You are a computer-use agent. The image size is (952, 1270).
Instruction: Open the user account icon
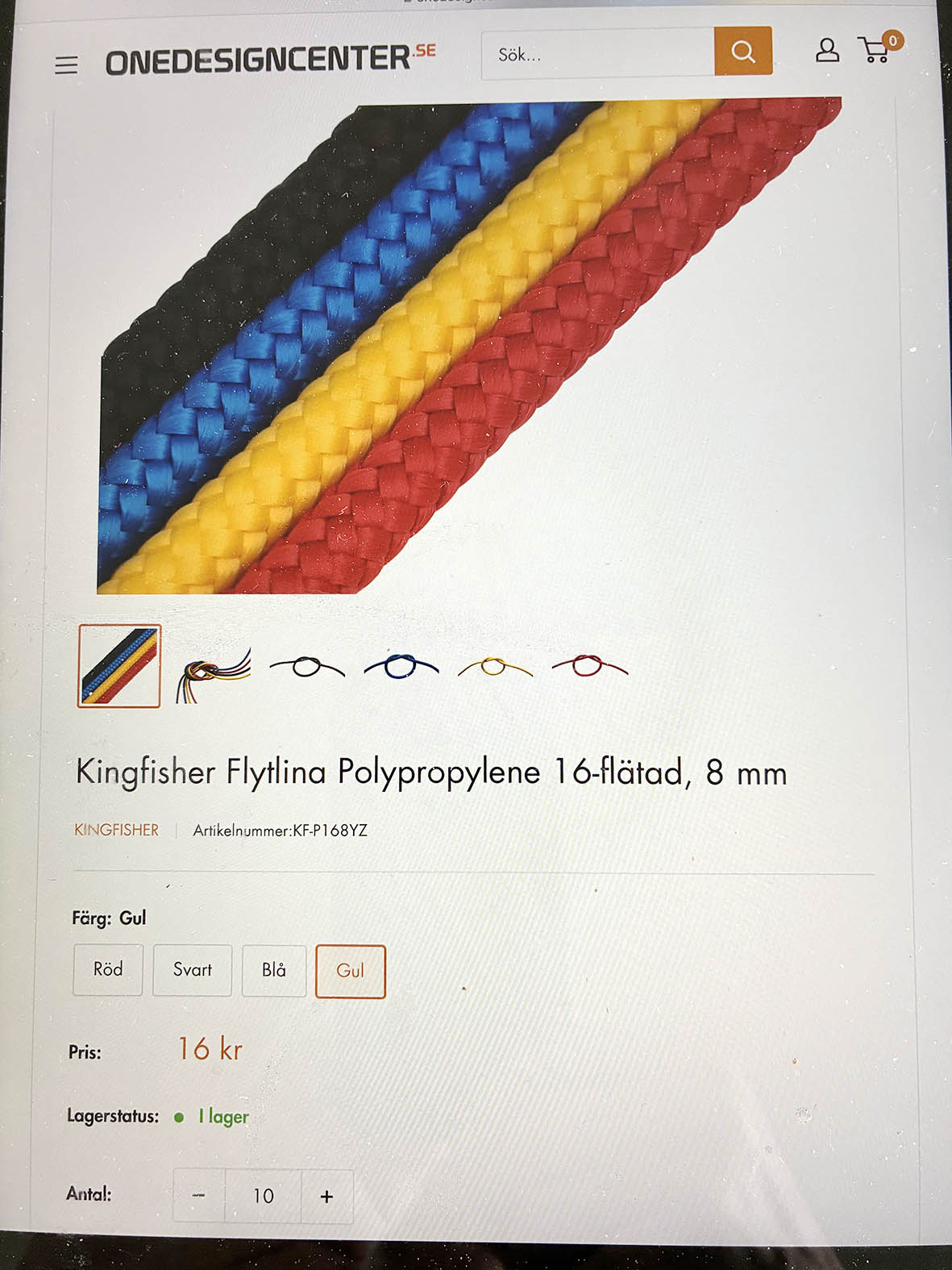[x=827, y=50]
